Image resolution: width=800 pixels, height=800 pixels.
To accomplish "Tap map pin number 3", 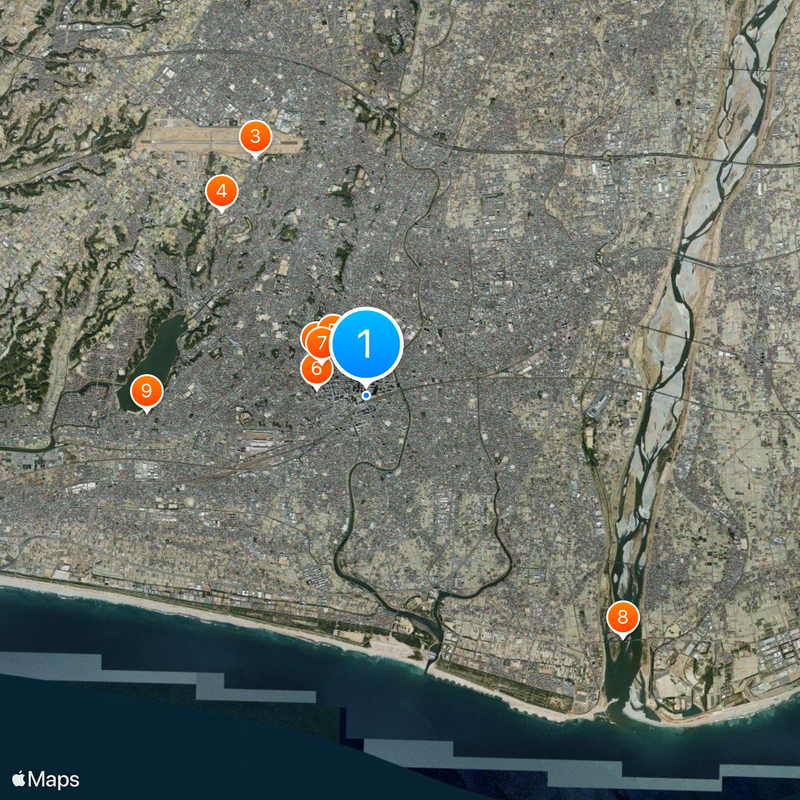I will tap(255, 137).
